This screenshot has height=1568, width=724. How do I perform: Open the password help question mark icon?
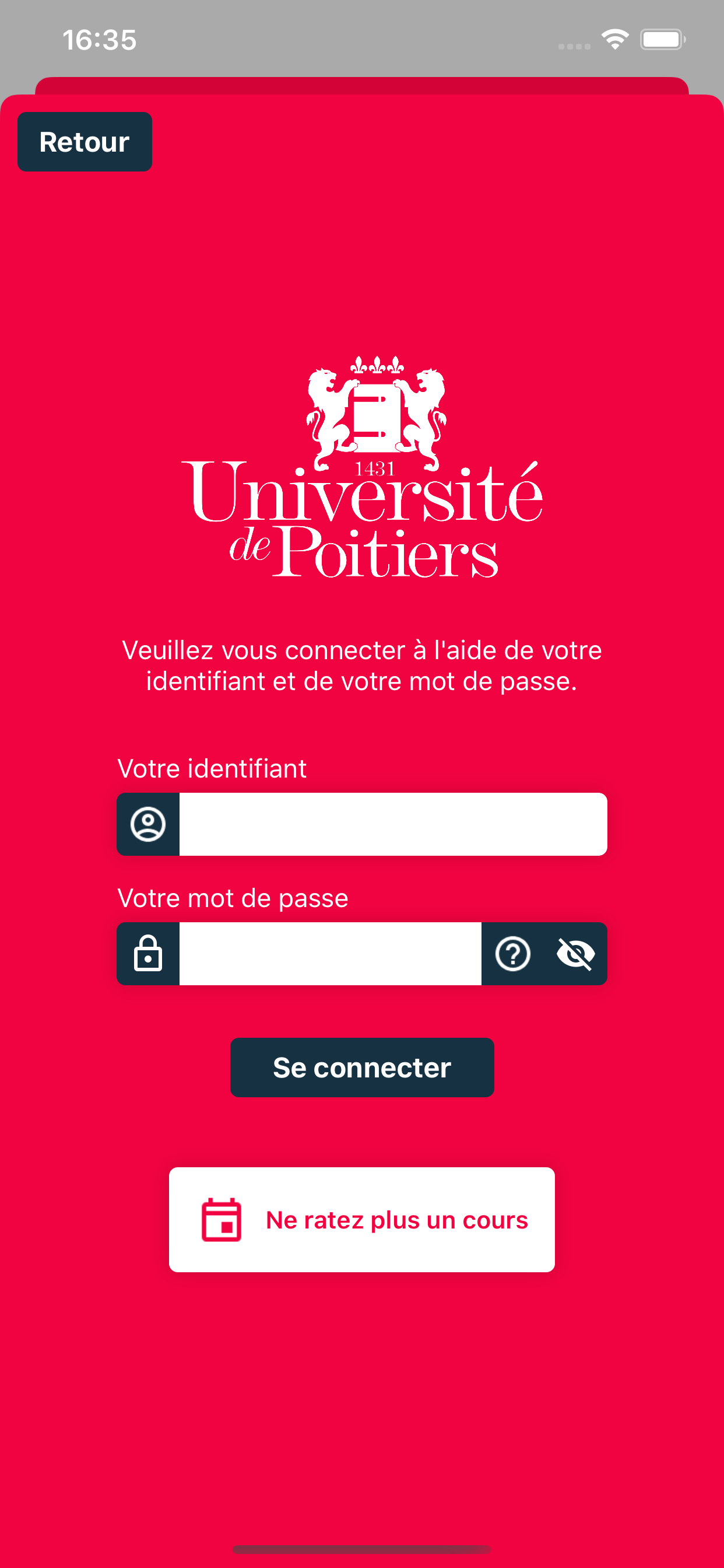(513, 954)
